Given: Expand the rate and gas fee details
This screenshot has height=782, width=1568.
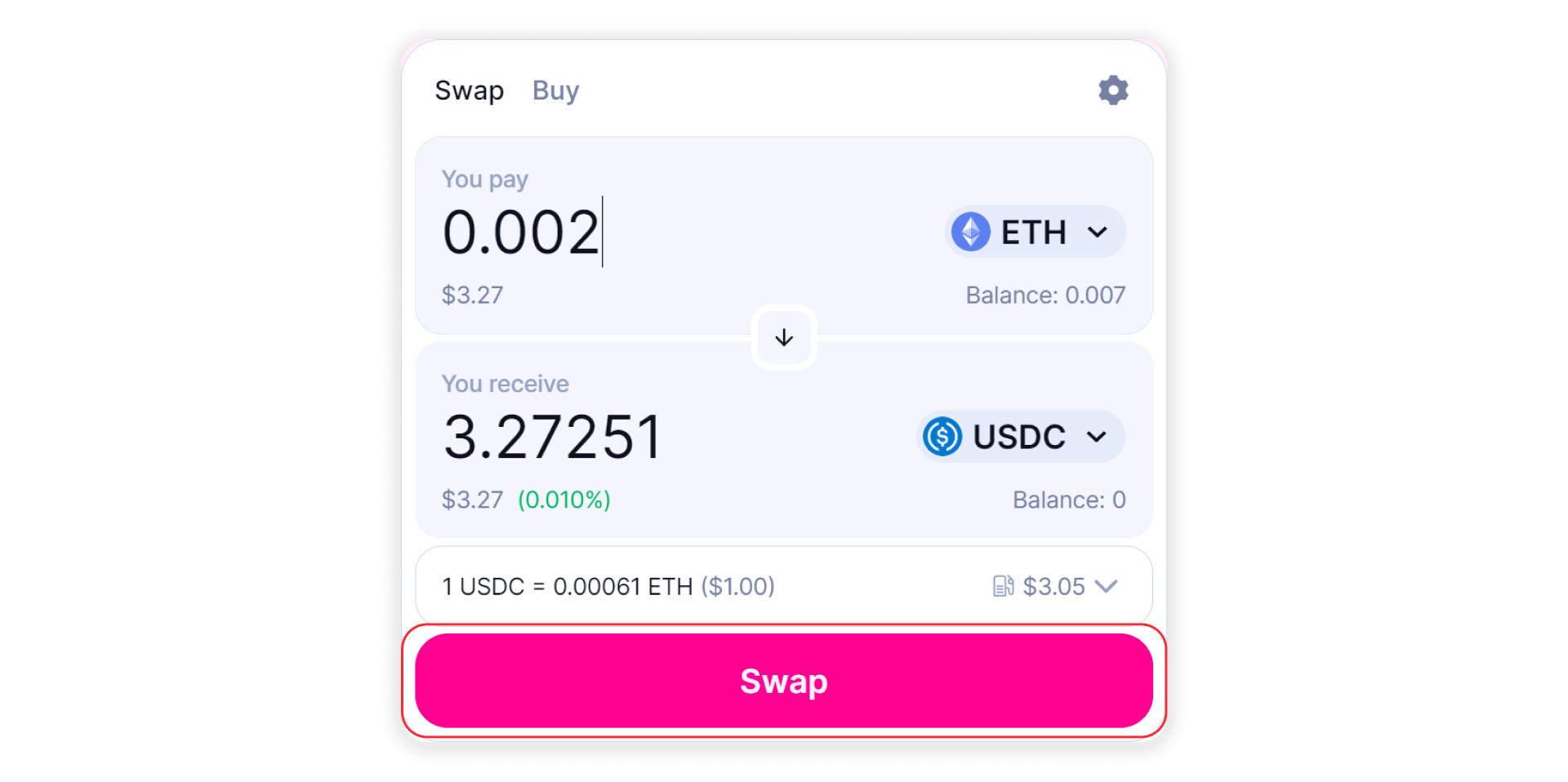Looking at the screenshot, I should (1106, 586).
